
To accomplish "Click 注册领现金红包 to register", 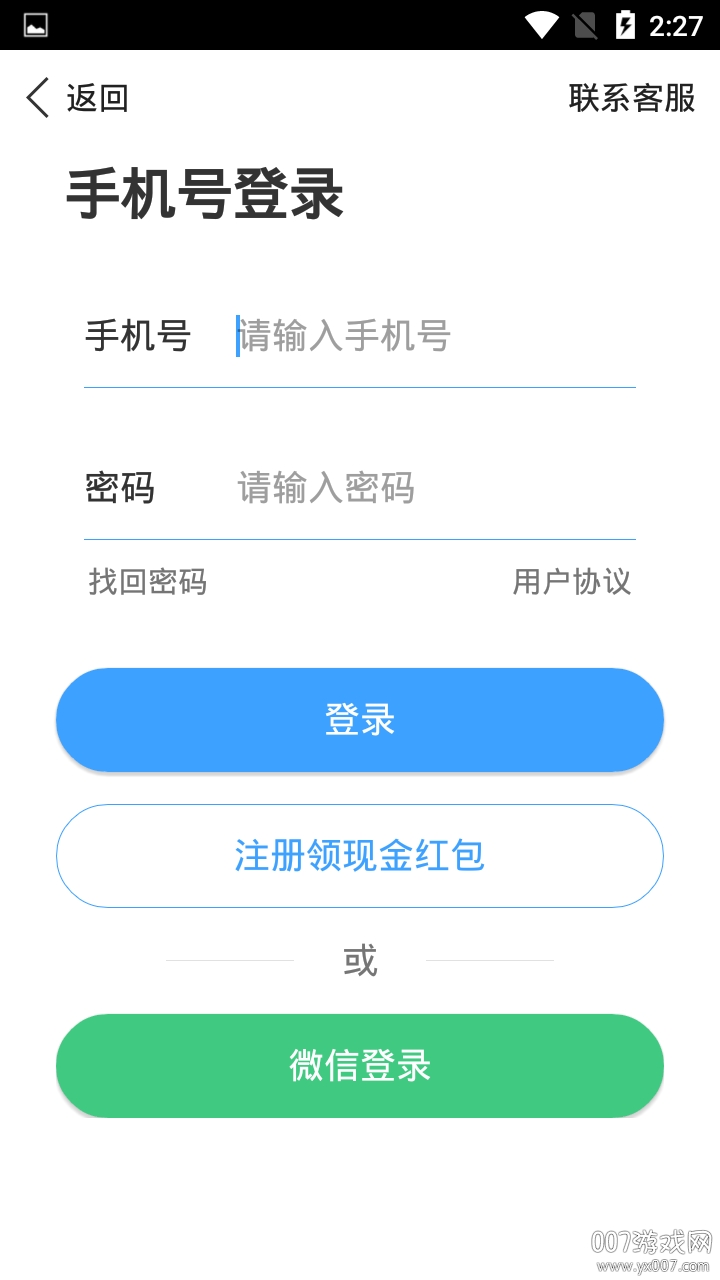I will [x=360, y=856].
